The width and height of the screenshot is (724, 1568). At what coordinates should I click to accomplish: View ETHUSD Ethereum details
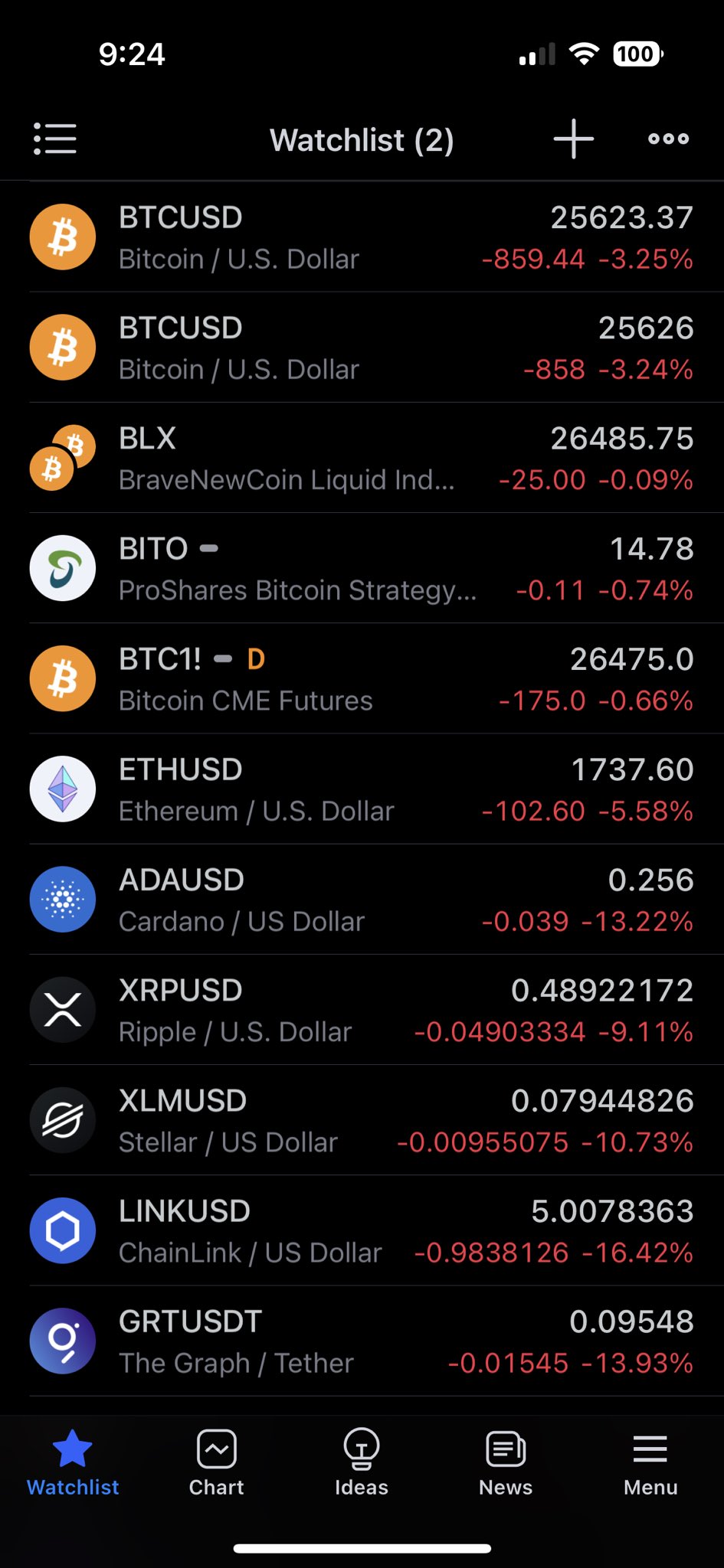[362, 789]
